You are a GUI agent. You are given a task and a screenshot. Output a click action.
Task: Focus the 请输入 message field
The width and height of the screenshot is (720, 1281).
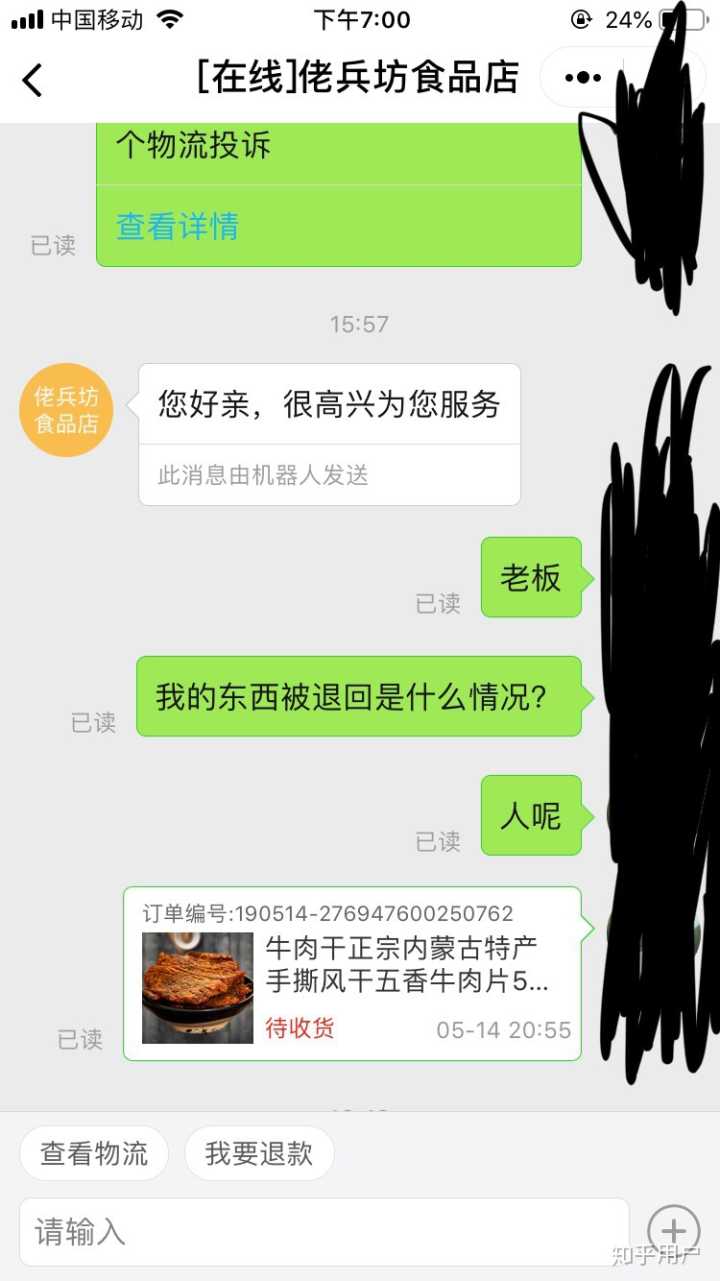tap(323, 1231)
